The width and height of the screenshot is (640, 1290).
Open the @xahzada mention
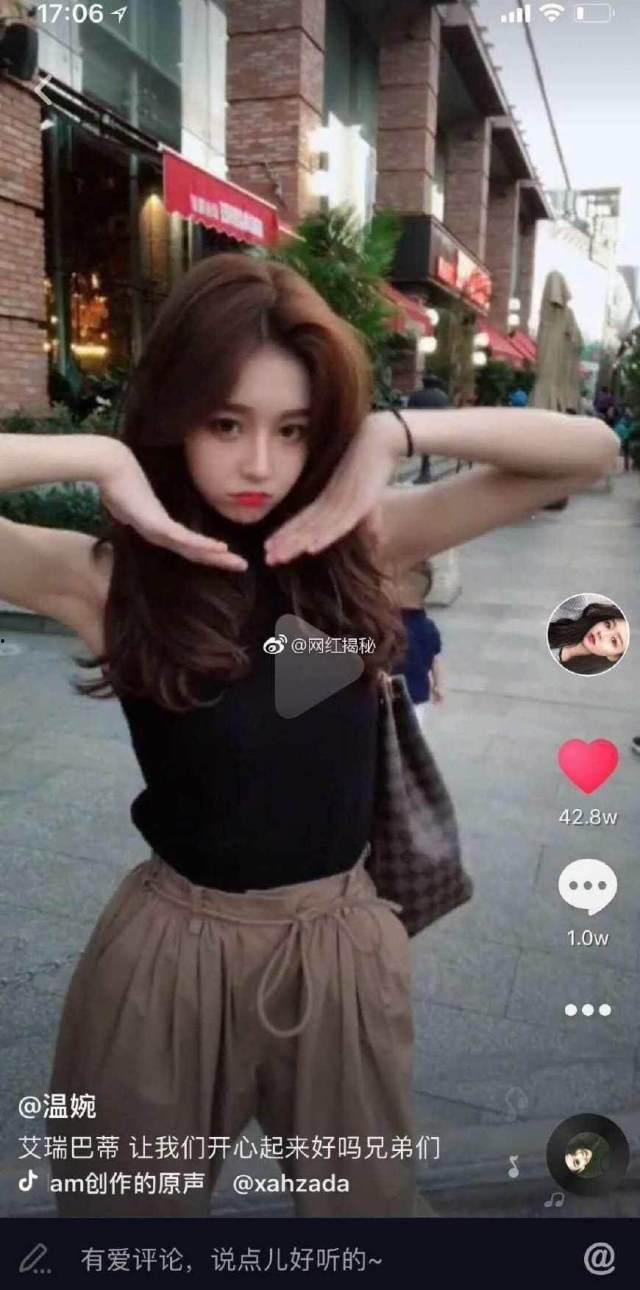291,1184
